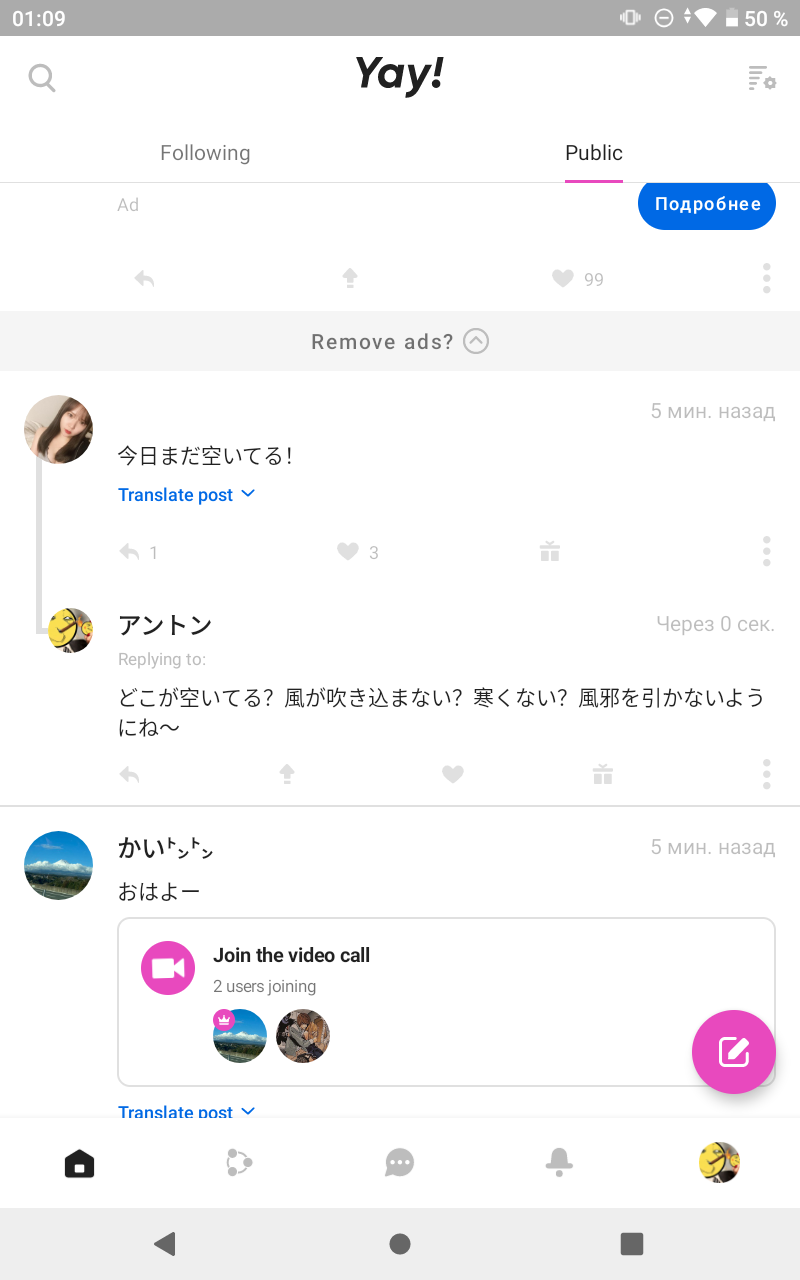Image resolution: width=800 pixels, height=1280 pixels.
Task: Open timeline filter settings
Action: click(x=762, y=78)
